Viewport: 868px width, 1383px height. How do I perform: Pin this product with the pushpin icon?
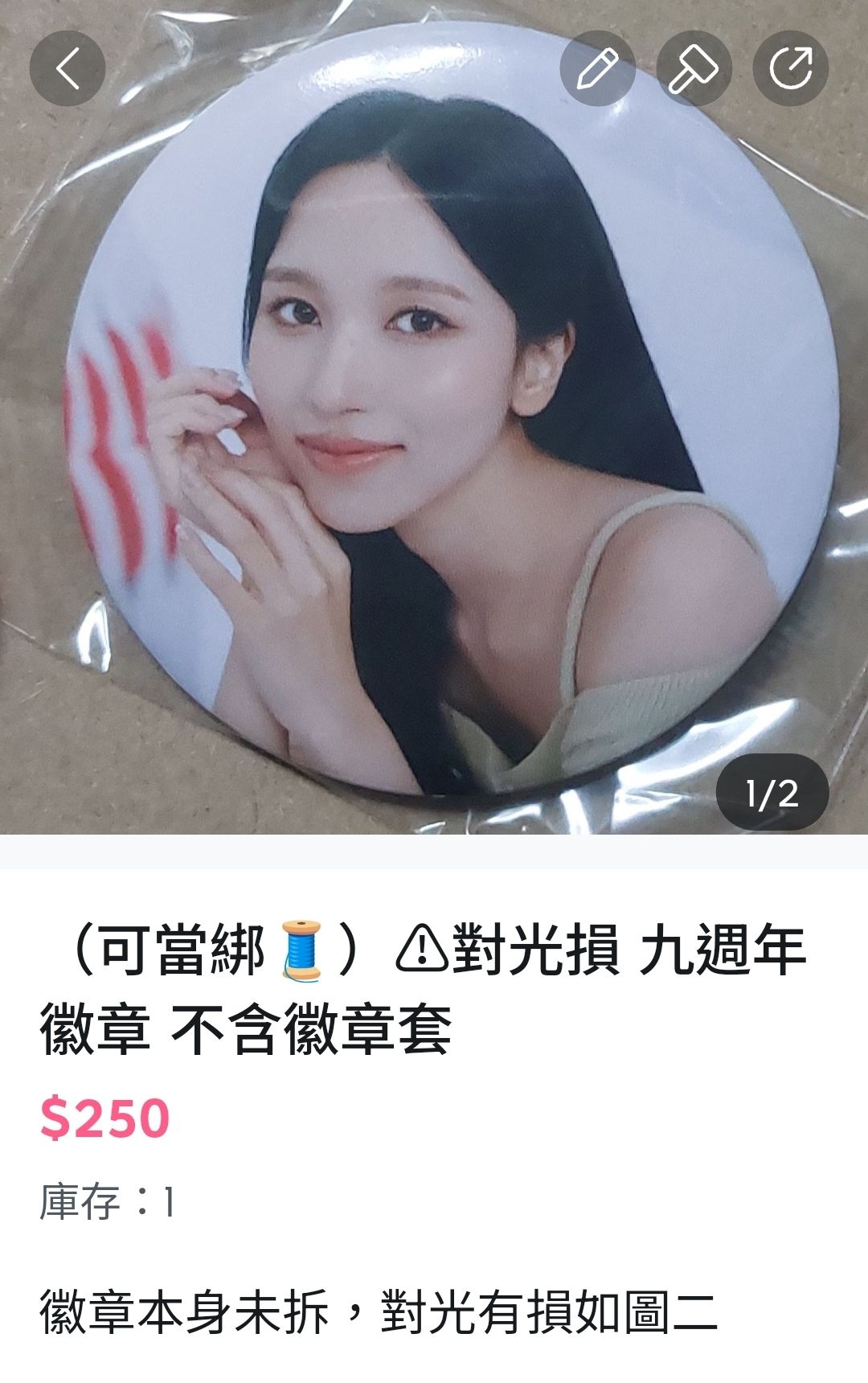694,68
